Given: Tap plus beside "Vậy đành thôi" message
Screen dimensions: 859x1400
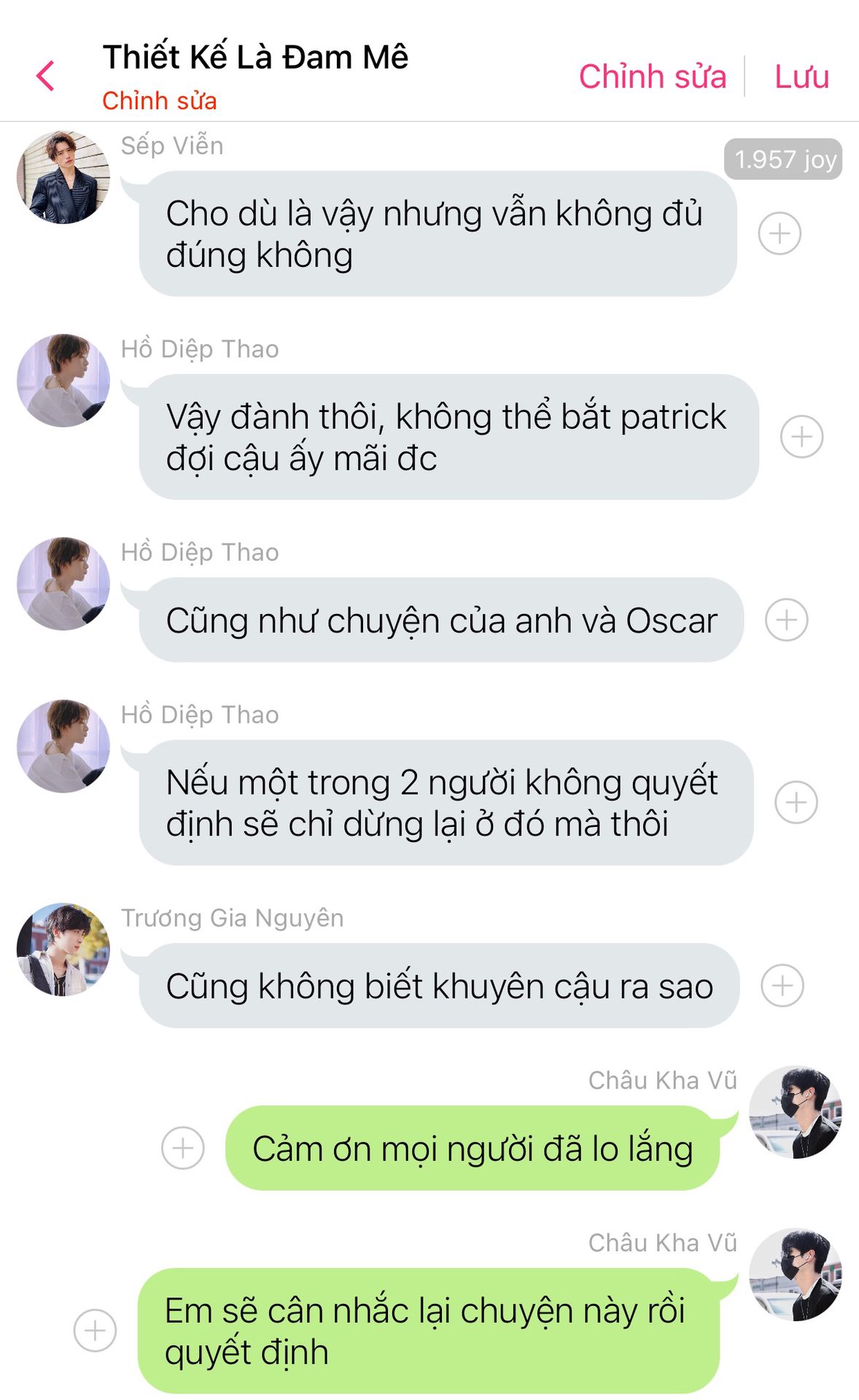Looking at the screenshot, I should pyautogui.click(x=801, y=437).
